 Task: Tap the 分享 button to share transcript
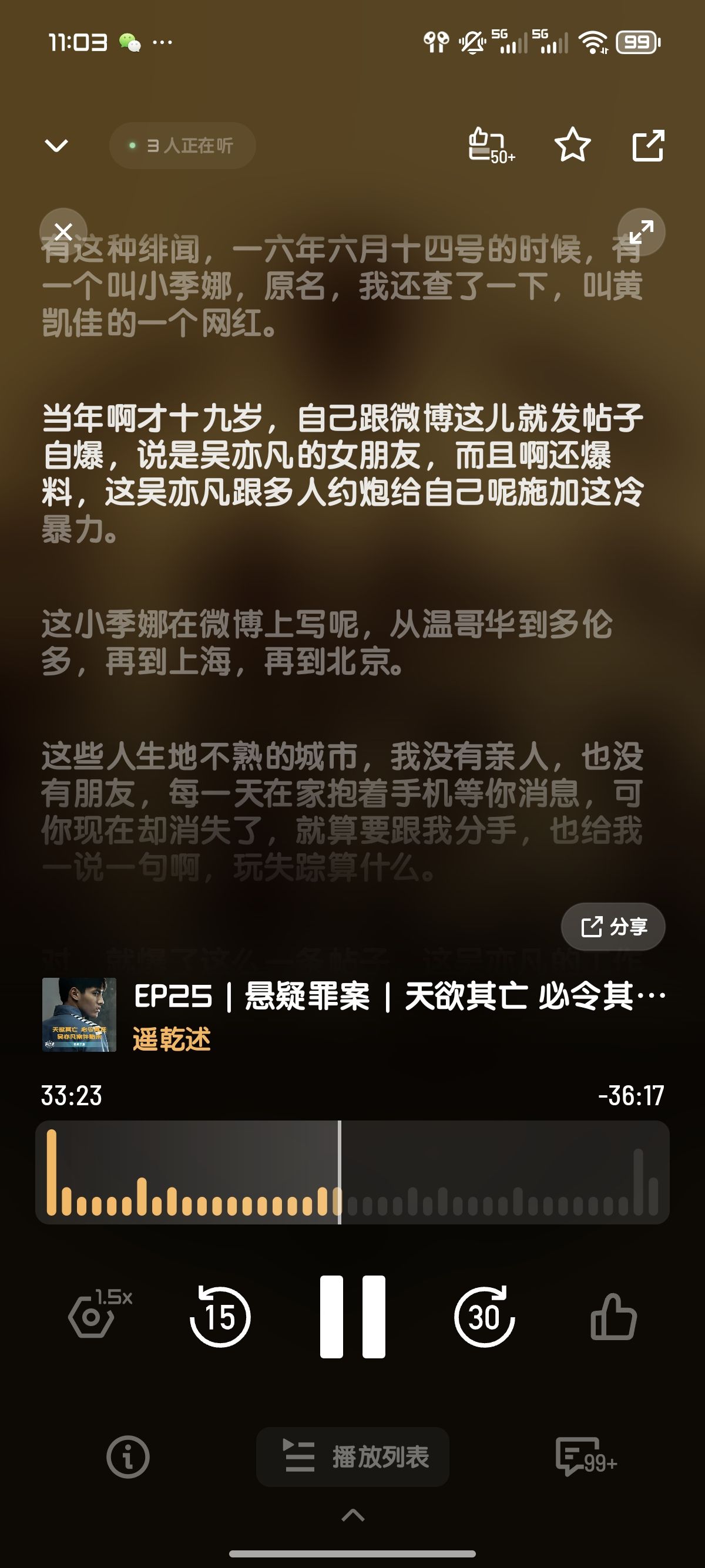click(612, 927)
